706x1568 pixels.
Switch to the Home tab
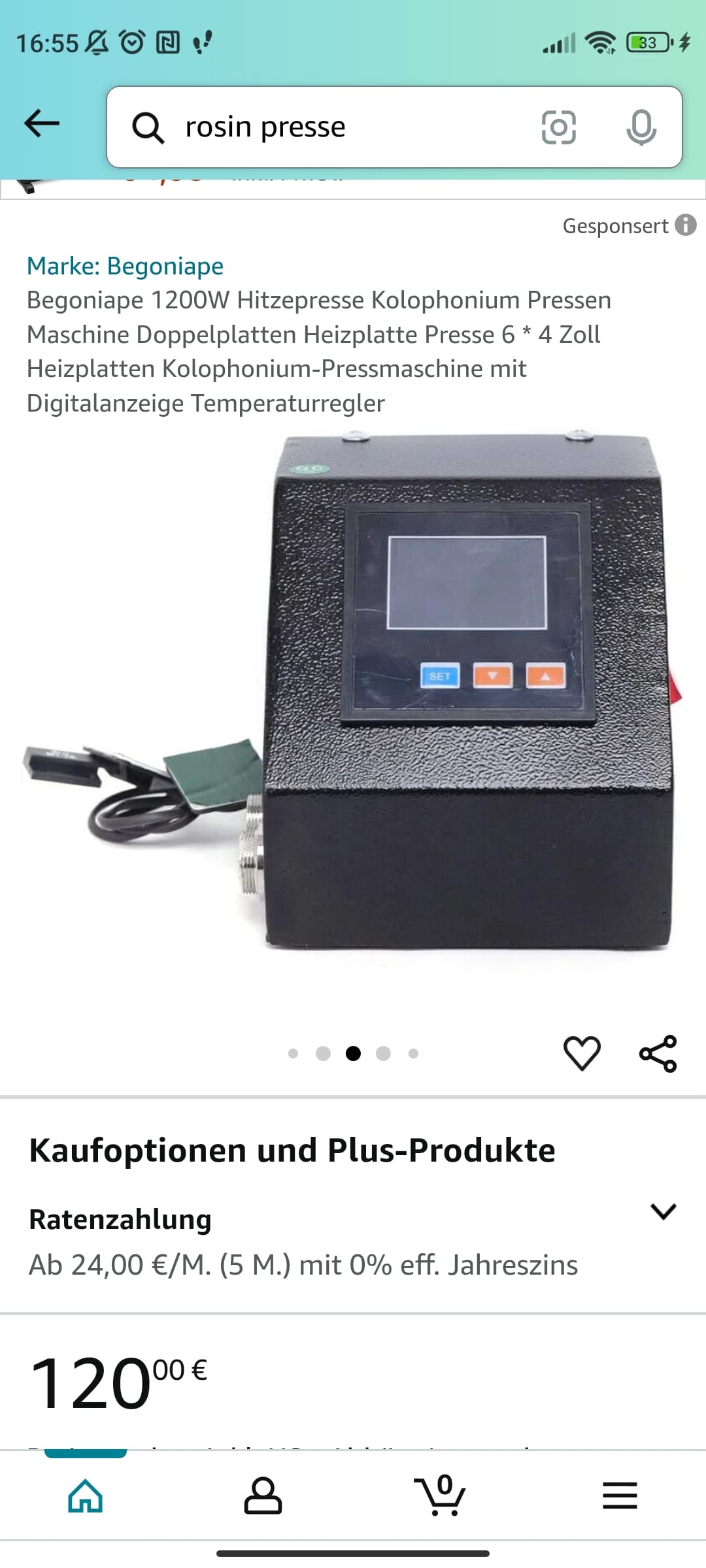tap(86, 1496)
